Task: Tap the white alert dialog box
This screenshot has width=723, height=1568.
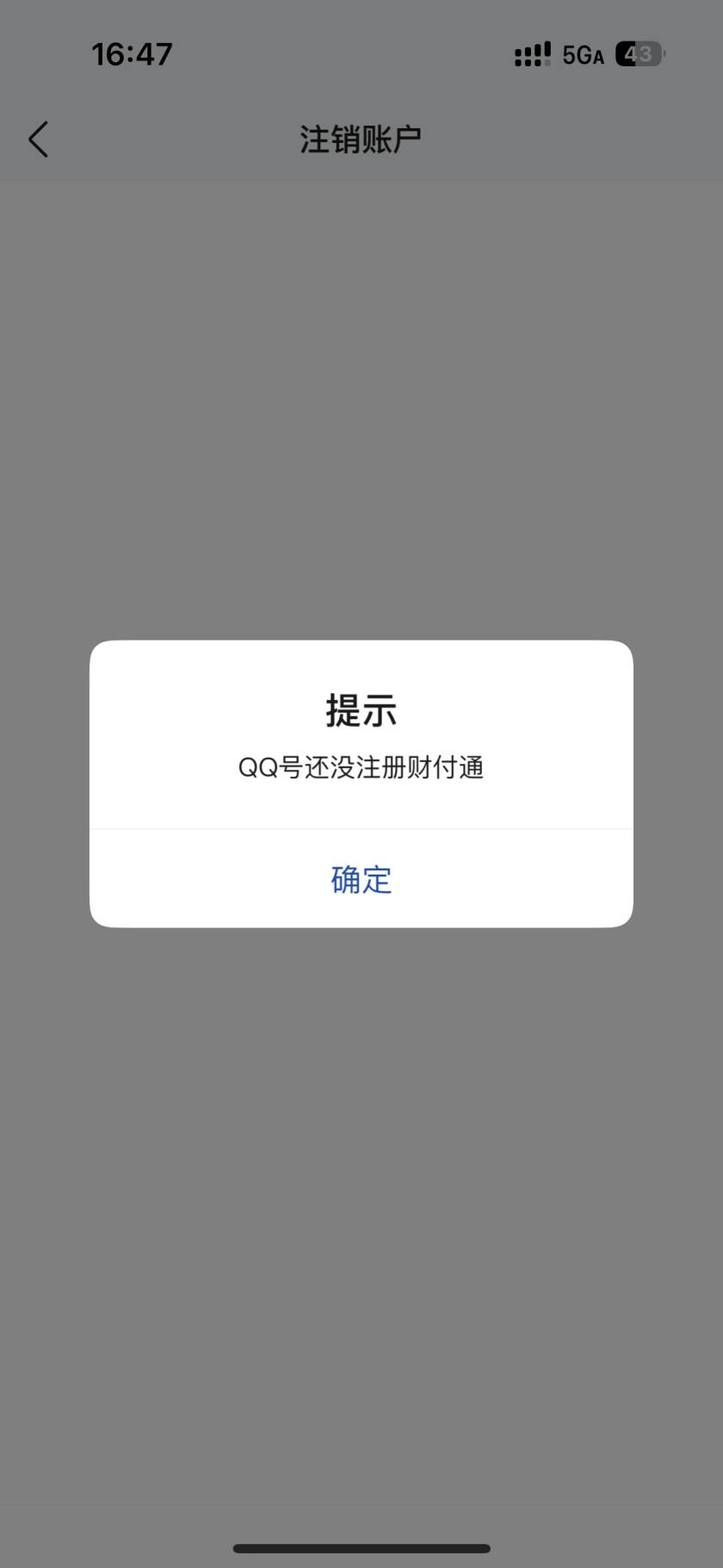Action: click(361, 784)
